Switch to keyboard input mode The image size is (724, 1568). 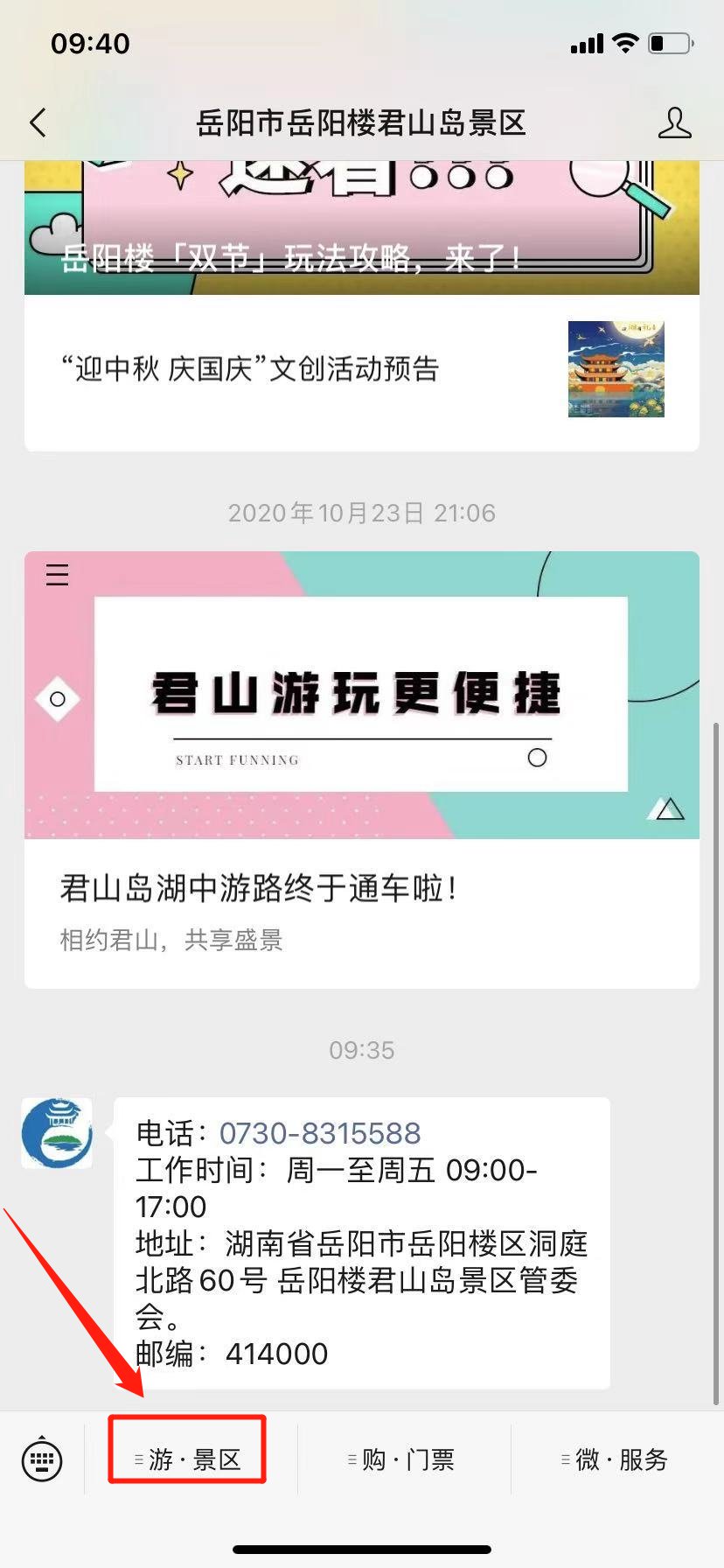42,1459
